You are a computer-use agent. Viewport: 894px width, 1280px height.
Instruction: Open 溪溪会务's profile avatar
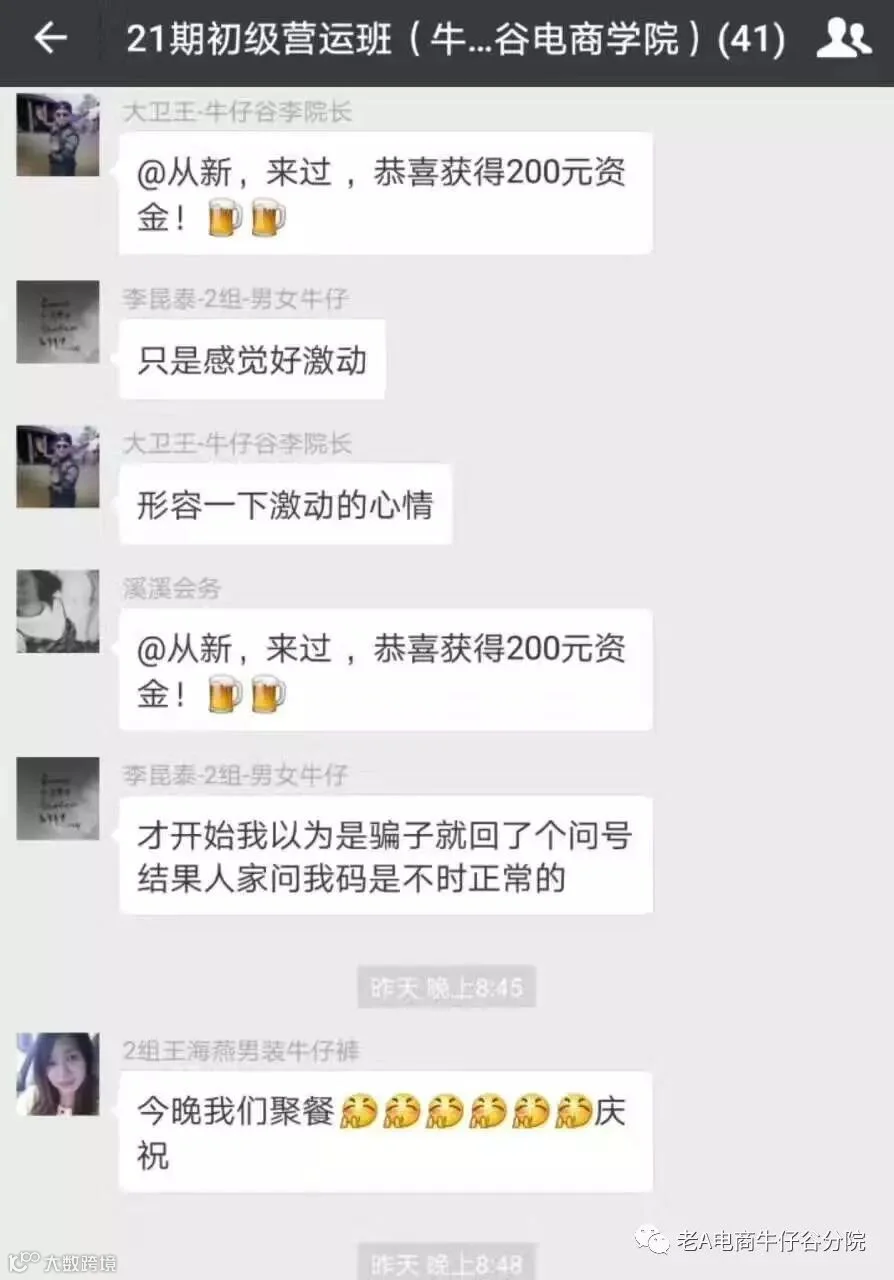[x=58, y=611]
